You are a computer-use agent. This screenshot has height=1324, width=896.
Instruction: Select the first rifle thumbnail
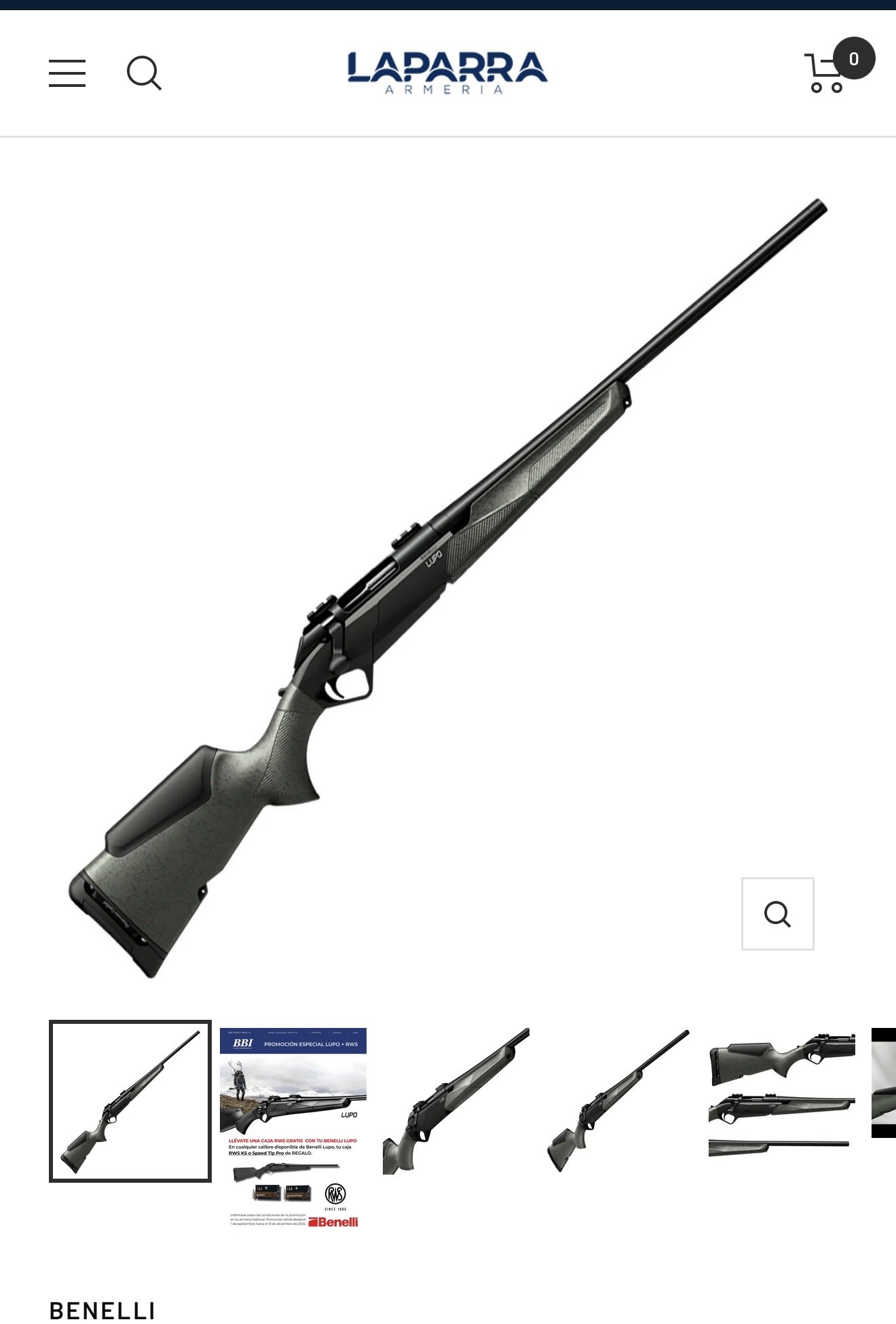pos(130,1101)
